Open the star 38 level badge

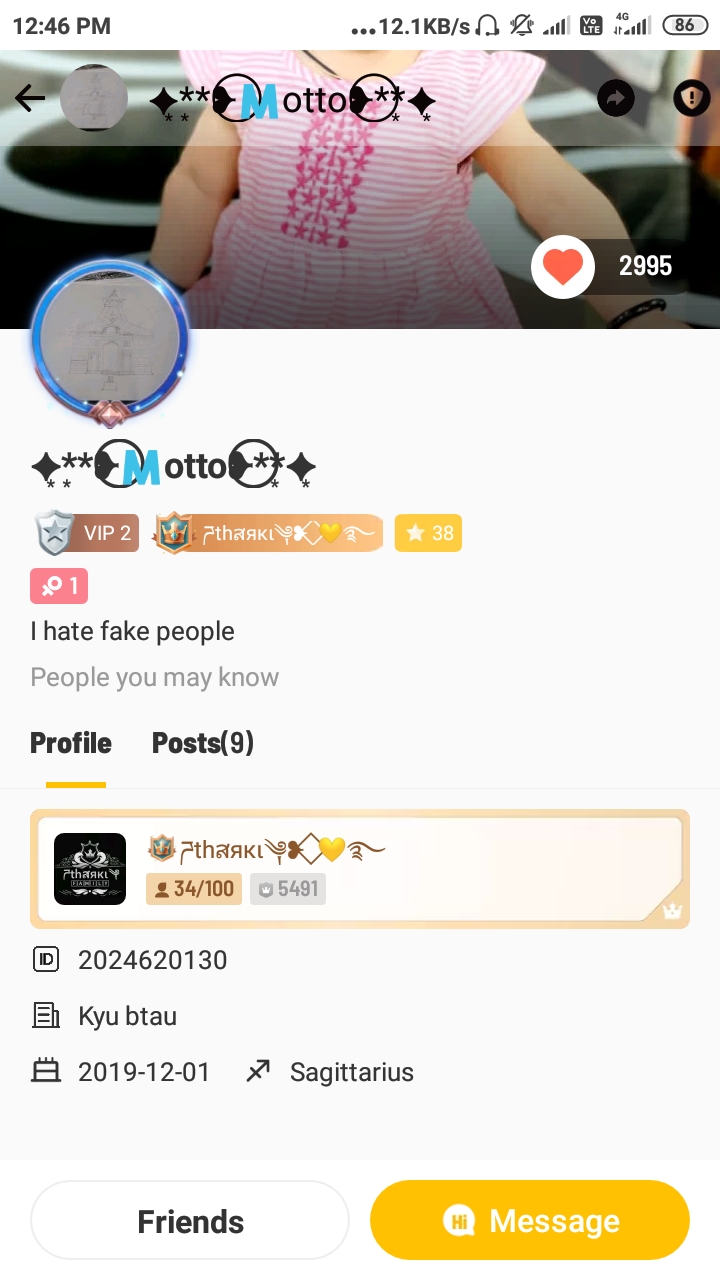429,533
